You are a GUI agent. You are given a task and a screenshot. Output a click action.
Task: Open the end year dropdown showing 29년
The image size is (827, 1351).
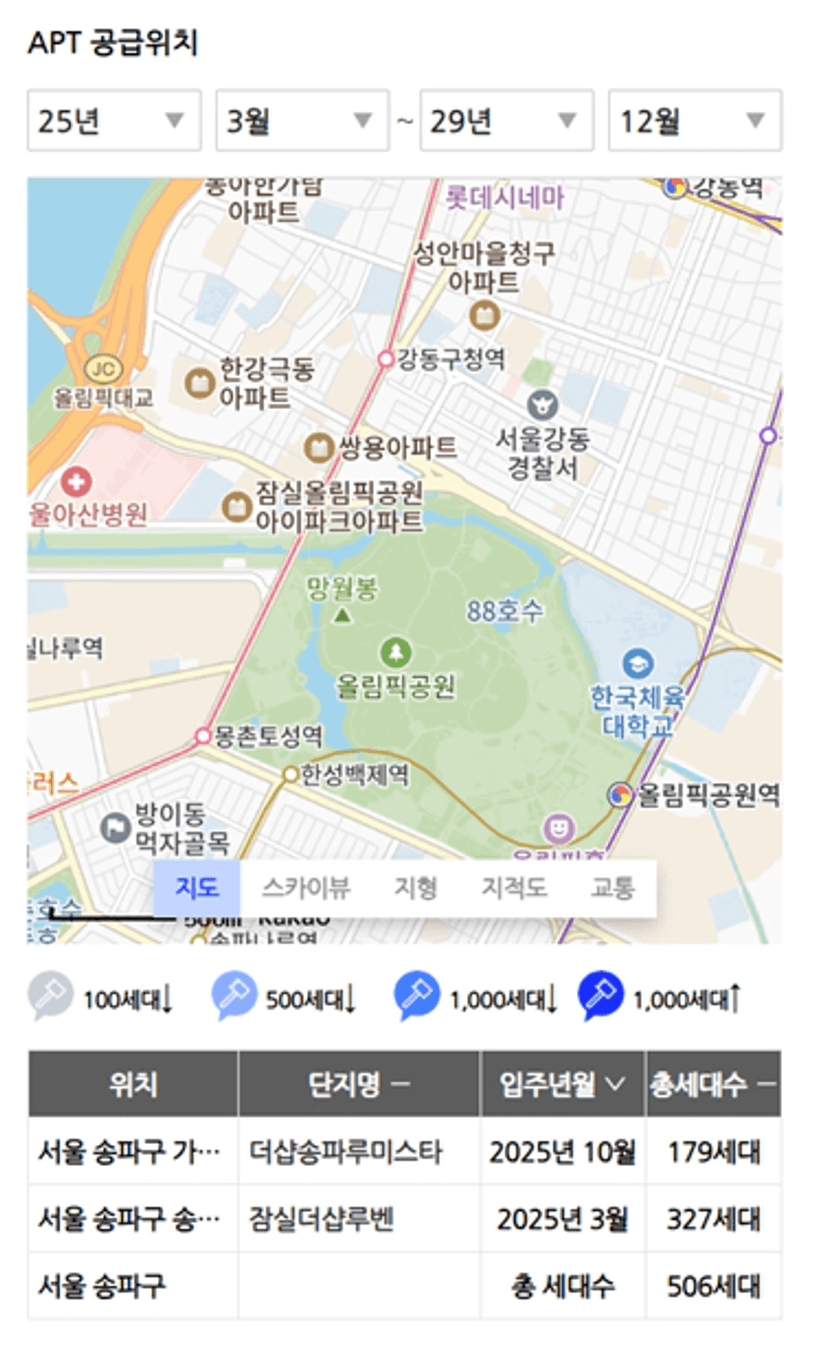(x=506, y=121)
